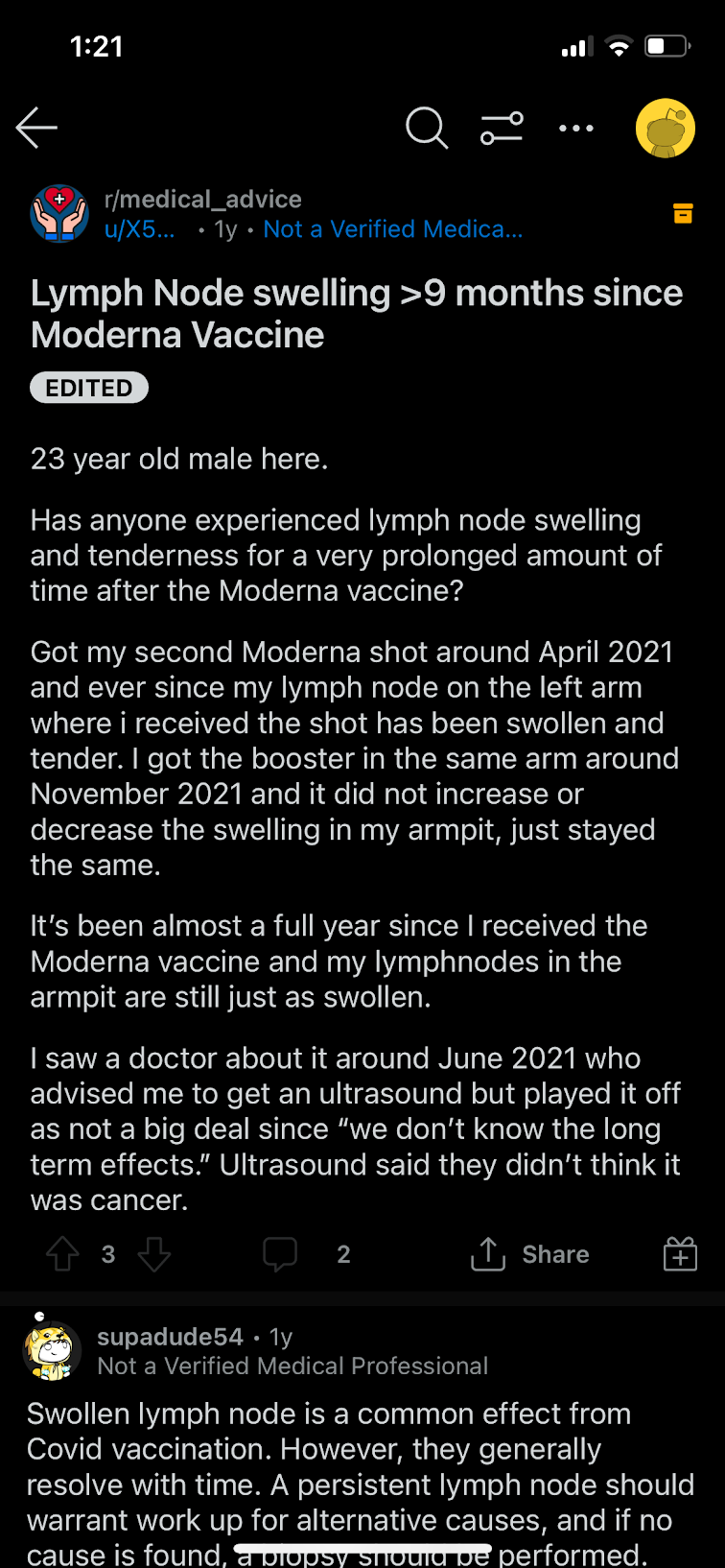Share this post
The height and width of the screenshot is (1568, 725).
(530, 1254)
